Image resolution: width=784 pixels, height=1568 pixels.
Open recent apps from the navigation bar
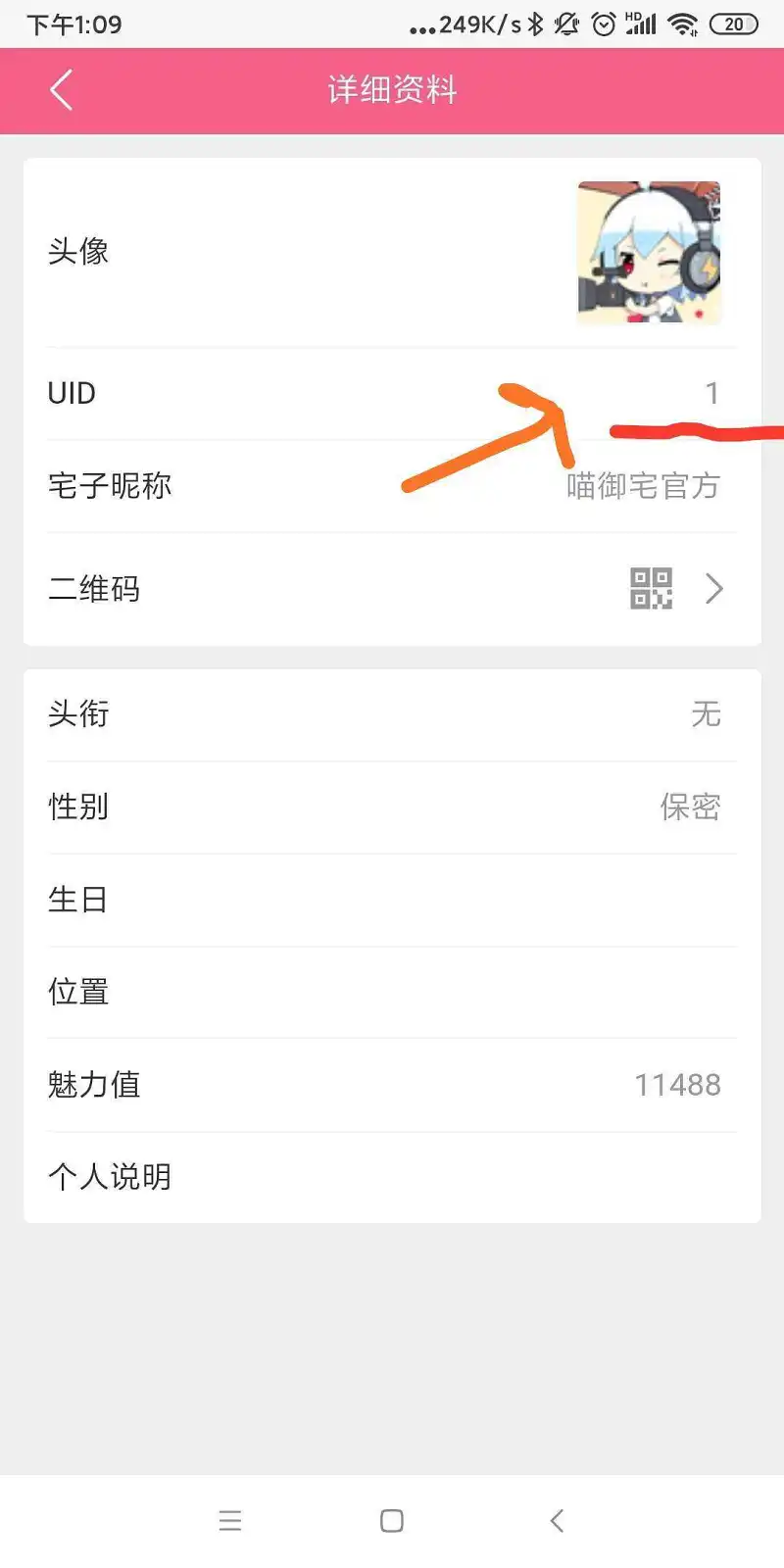click(x=230, y=1521)
